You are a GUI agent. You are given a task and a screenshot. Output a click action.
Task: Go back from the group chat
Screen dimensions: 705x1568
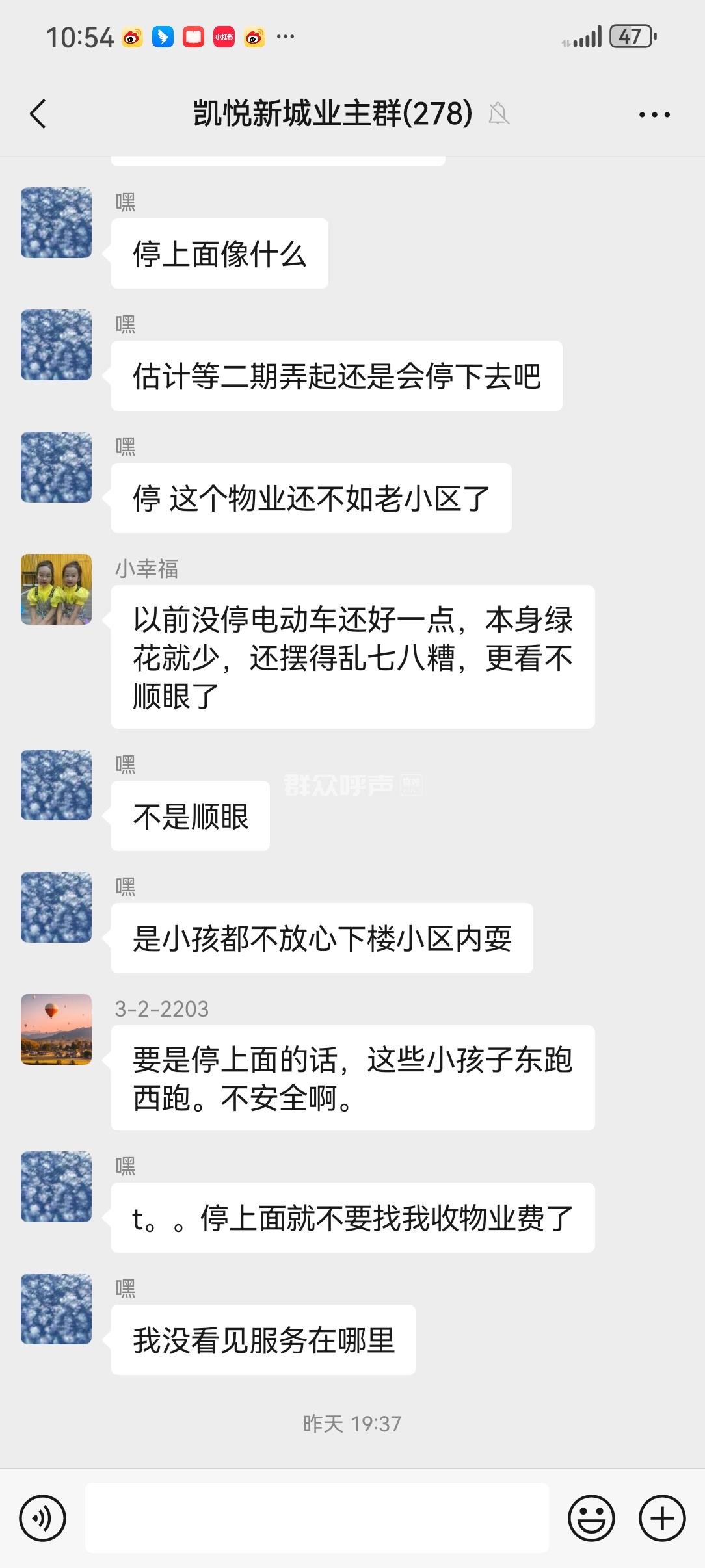(x=38, y=114)
